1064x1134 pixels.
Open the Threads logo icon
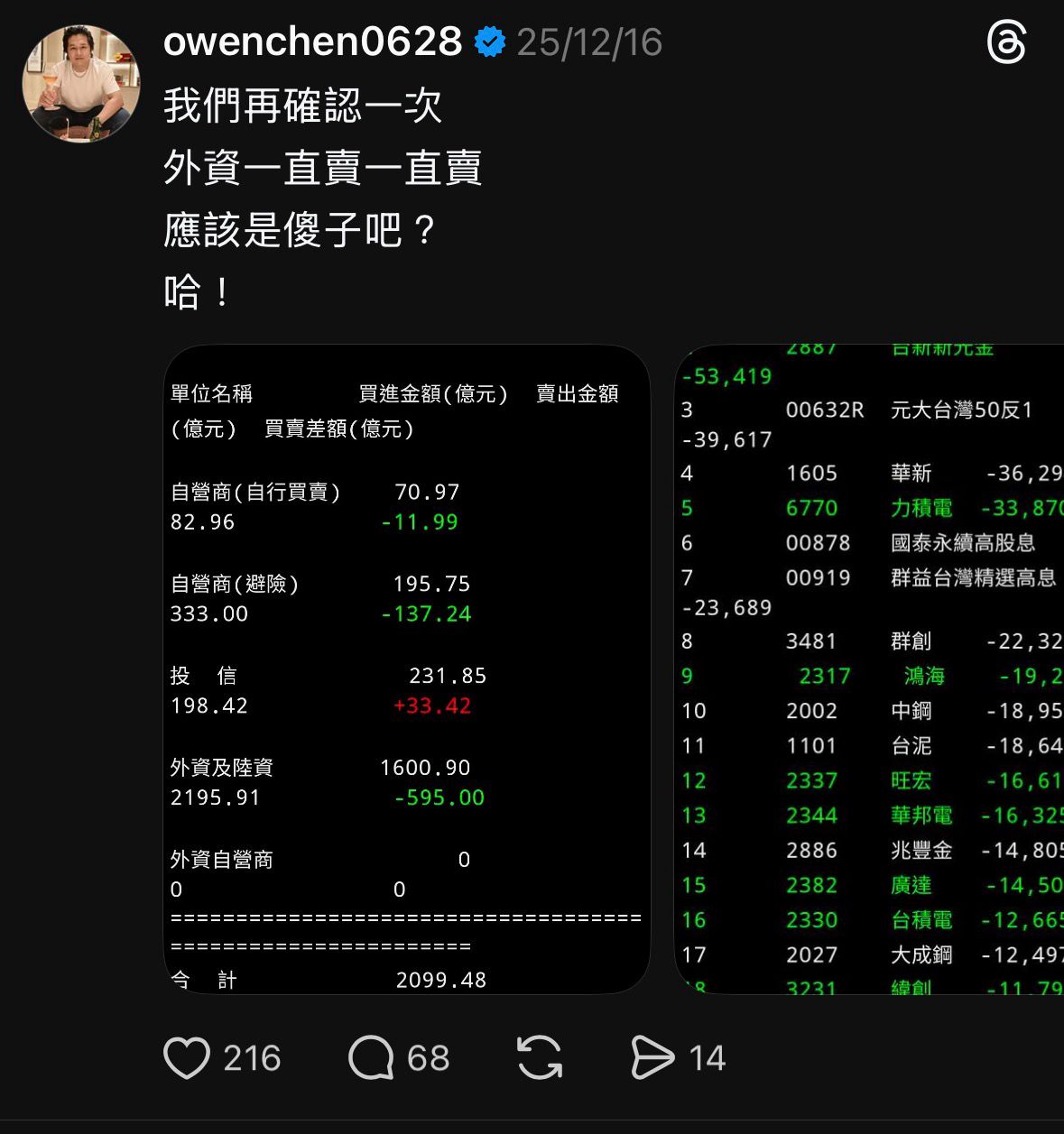(1005, 43)
